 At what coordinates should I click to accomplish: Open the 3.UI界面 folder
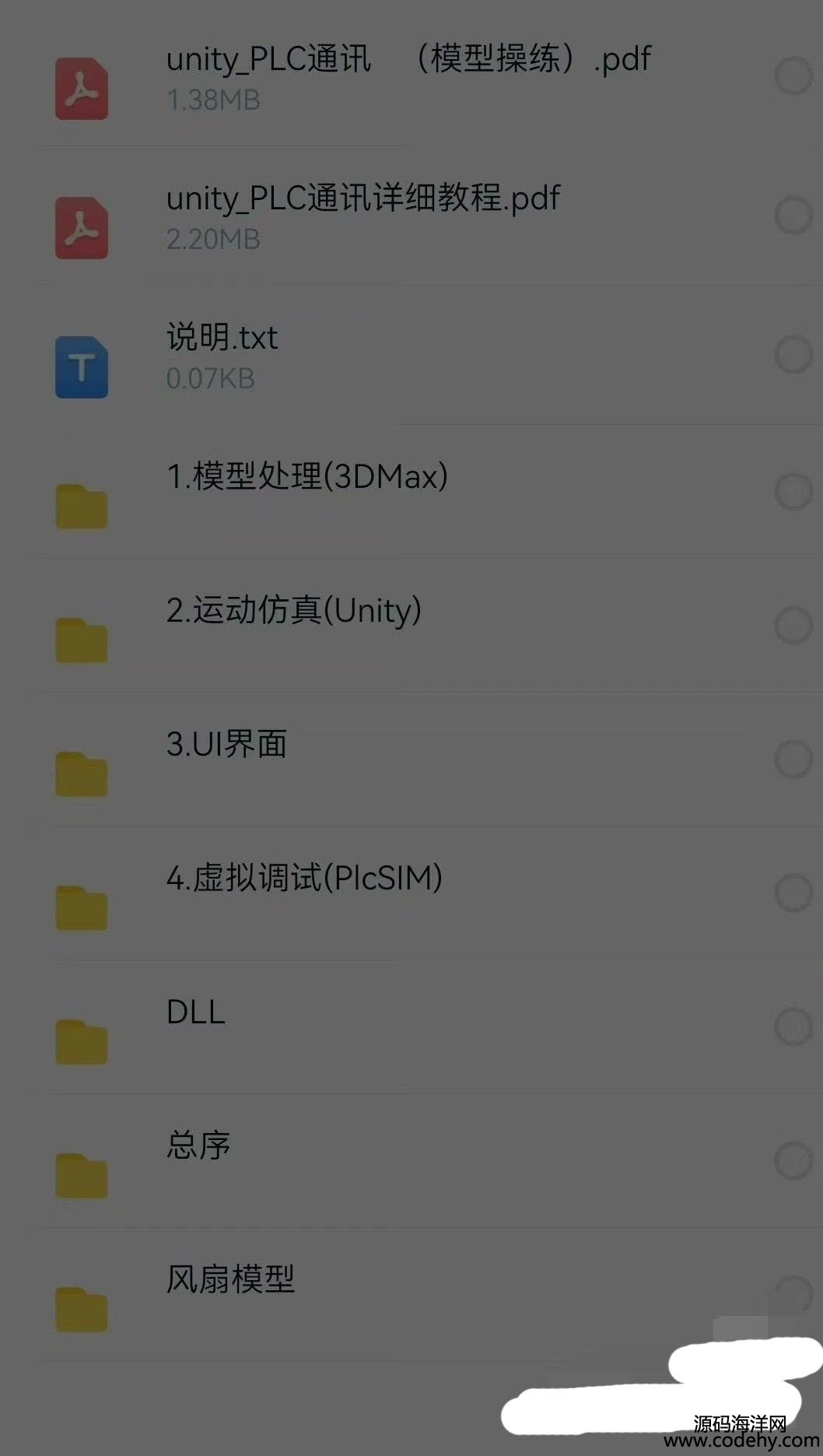pyautogui.click(x=411, y=760)
